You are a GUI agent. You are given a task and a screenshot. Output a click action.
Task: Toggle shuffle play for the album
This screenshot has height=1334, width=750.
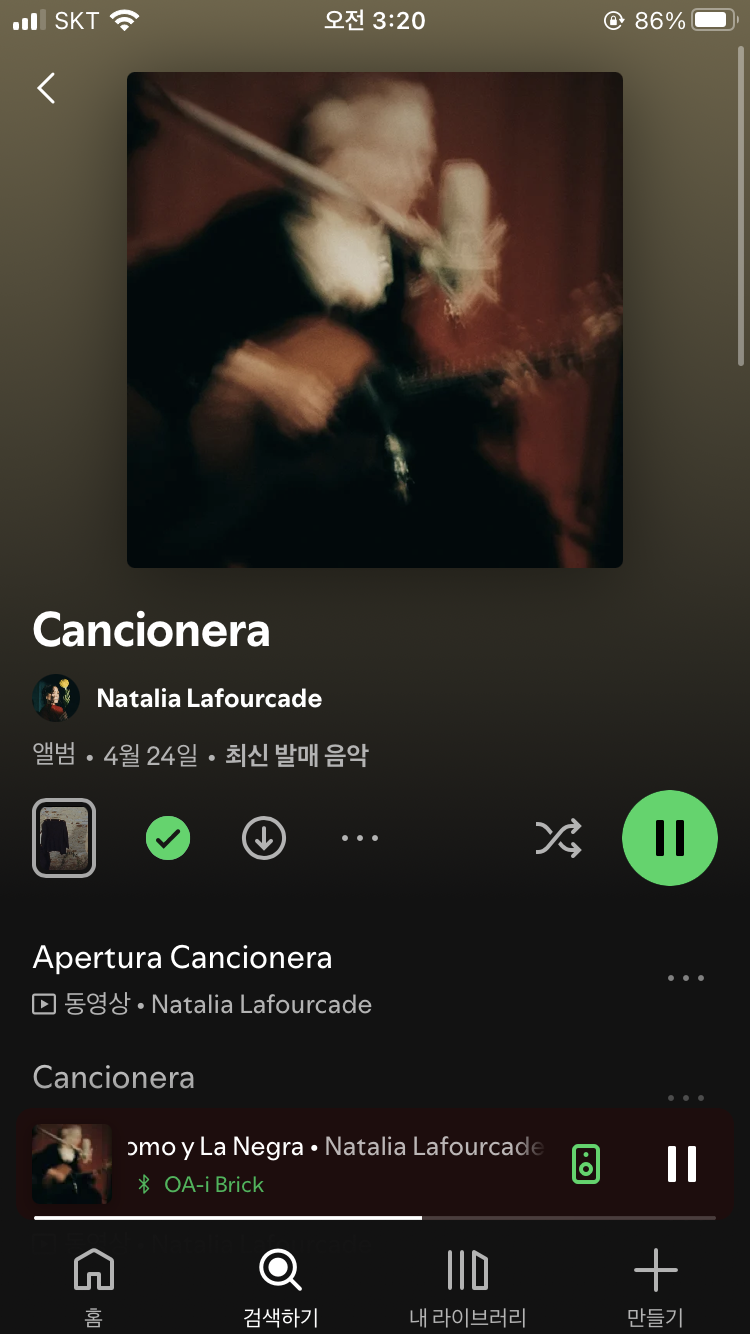[558, 838]
